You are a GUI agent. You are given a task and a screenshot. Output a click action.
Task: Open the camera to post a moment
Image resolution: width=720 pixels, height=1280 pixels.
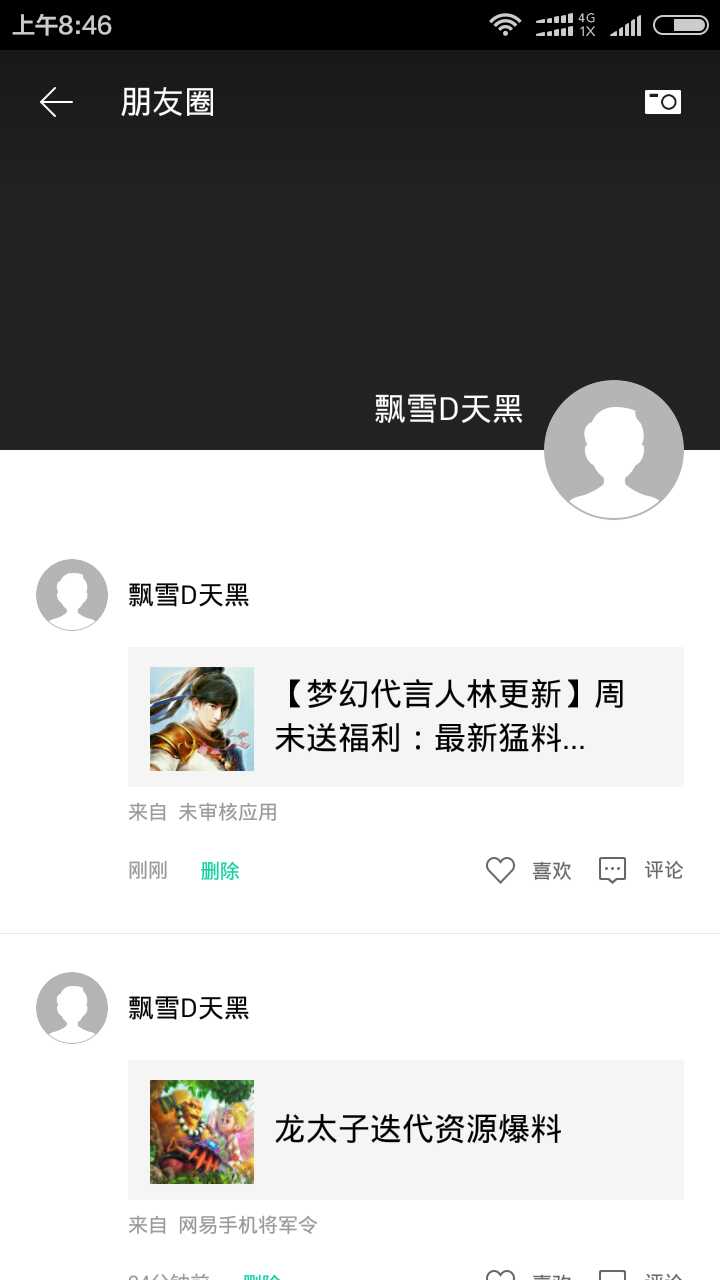pos(662,102)
